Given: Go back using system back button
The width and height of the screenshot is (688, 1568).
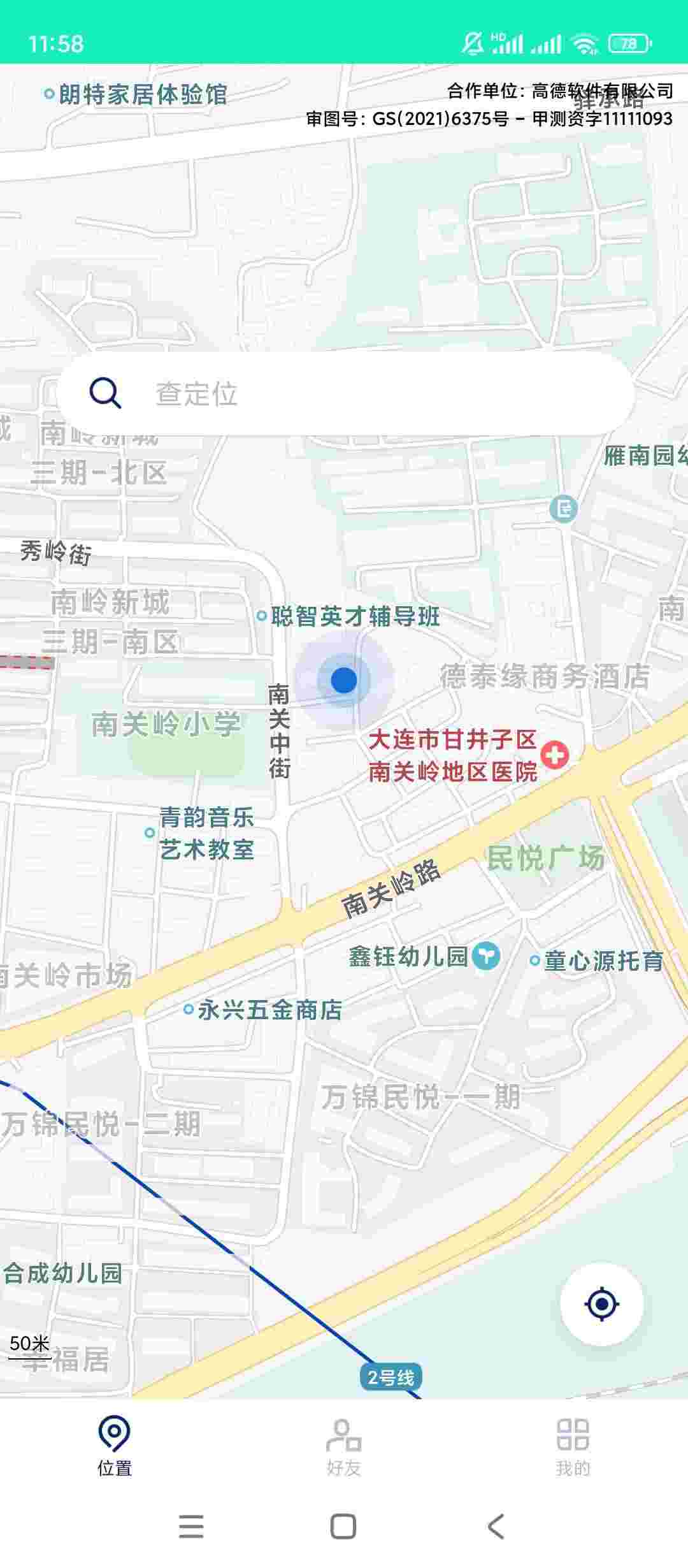Looking at the screenshot, I should (496, 1527).
